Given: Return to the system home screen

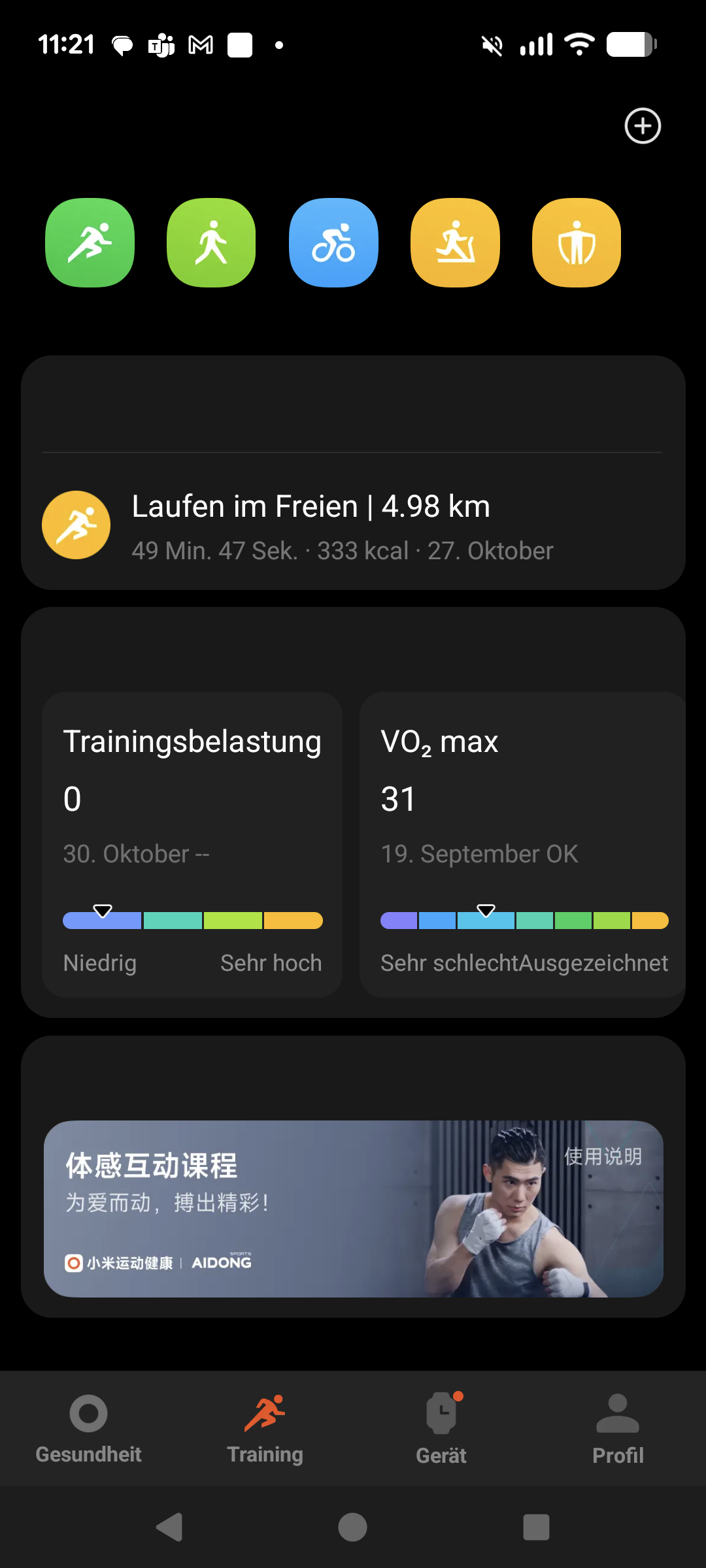Looking at the screenshot, I should pos(353,1527).
